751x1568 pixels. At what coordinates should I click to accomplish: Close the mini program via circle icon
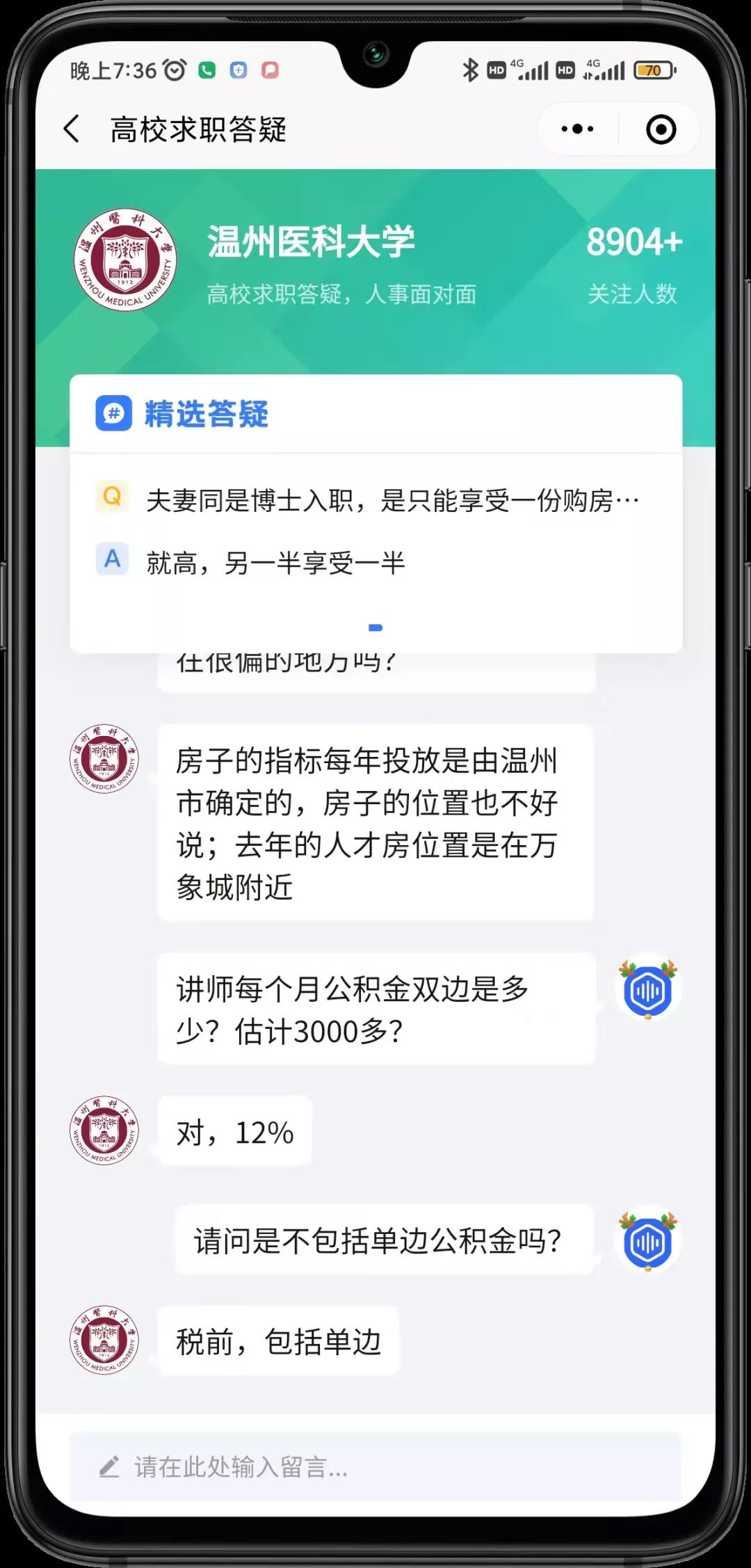pyautogui.click(x=660, y=129)
